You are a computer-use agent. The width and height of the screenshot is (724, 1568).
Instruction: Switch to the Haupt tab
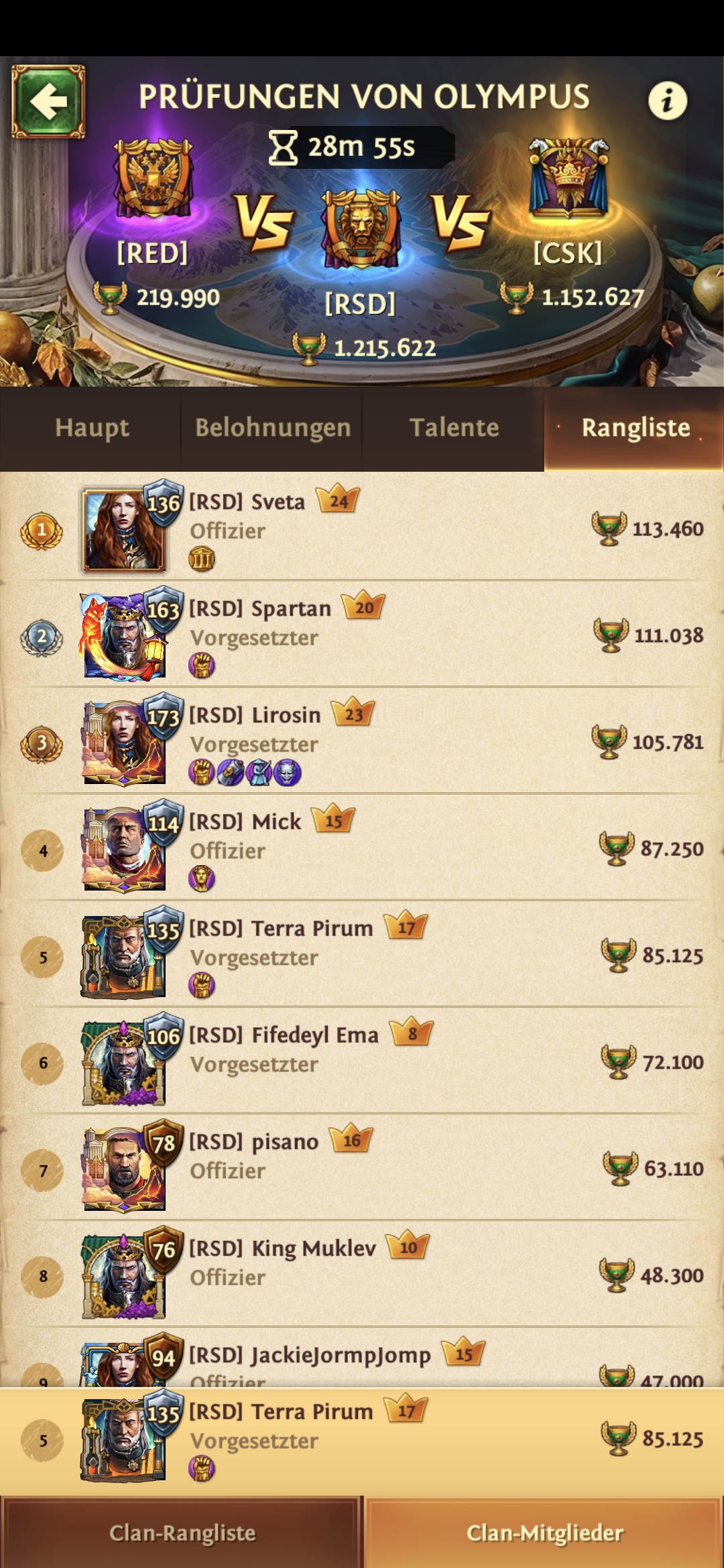coord(91,428)
